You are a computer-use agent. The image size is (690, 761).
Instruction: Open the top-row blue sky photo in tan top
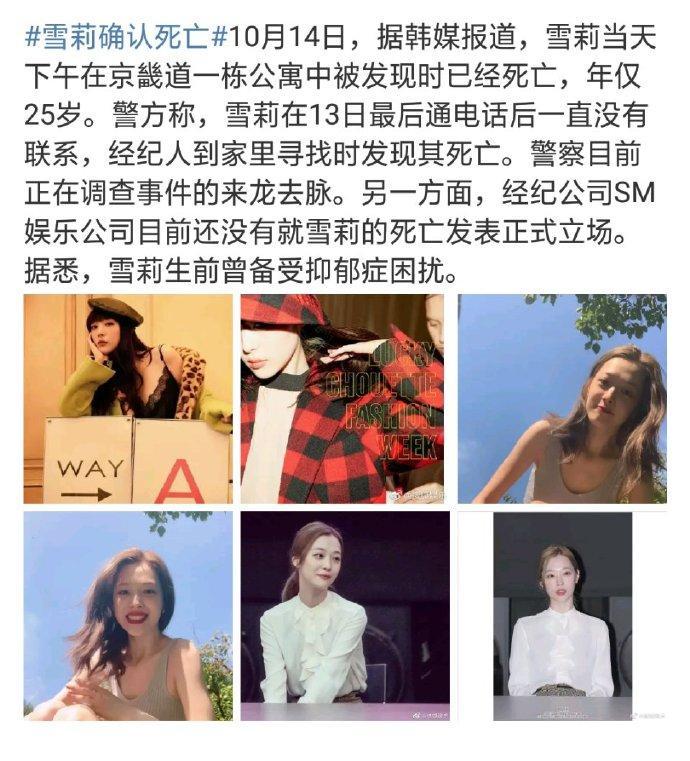[562, 399]
